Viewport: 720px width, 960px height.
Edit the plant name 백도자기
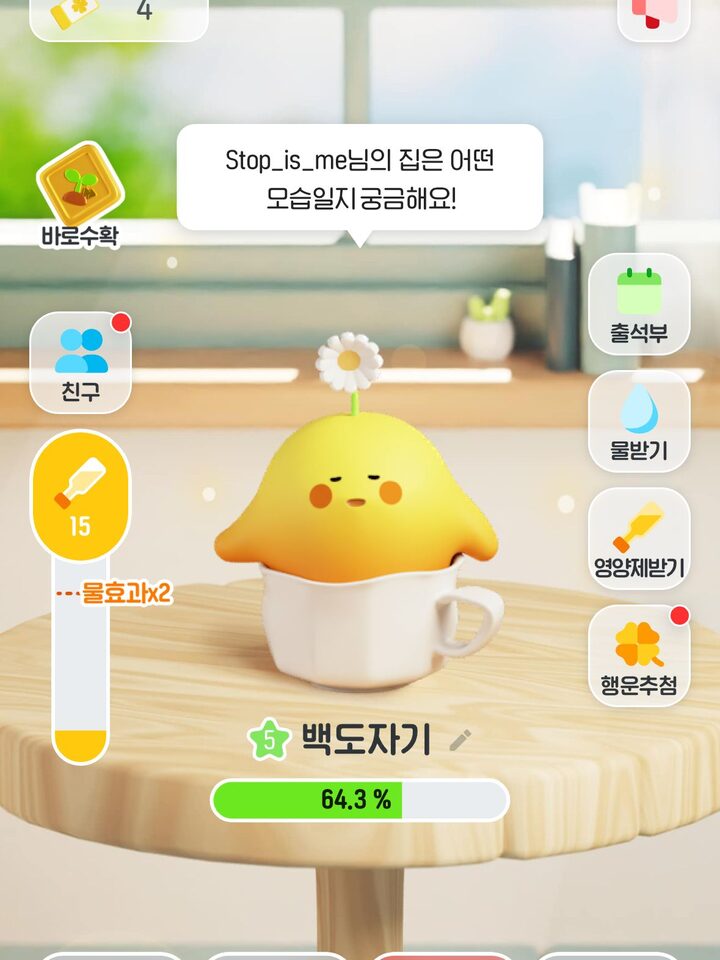[460, 740]
